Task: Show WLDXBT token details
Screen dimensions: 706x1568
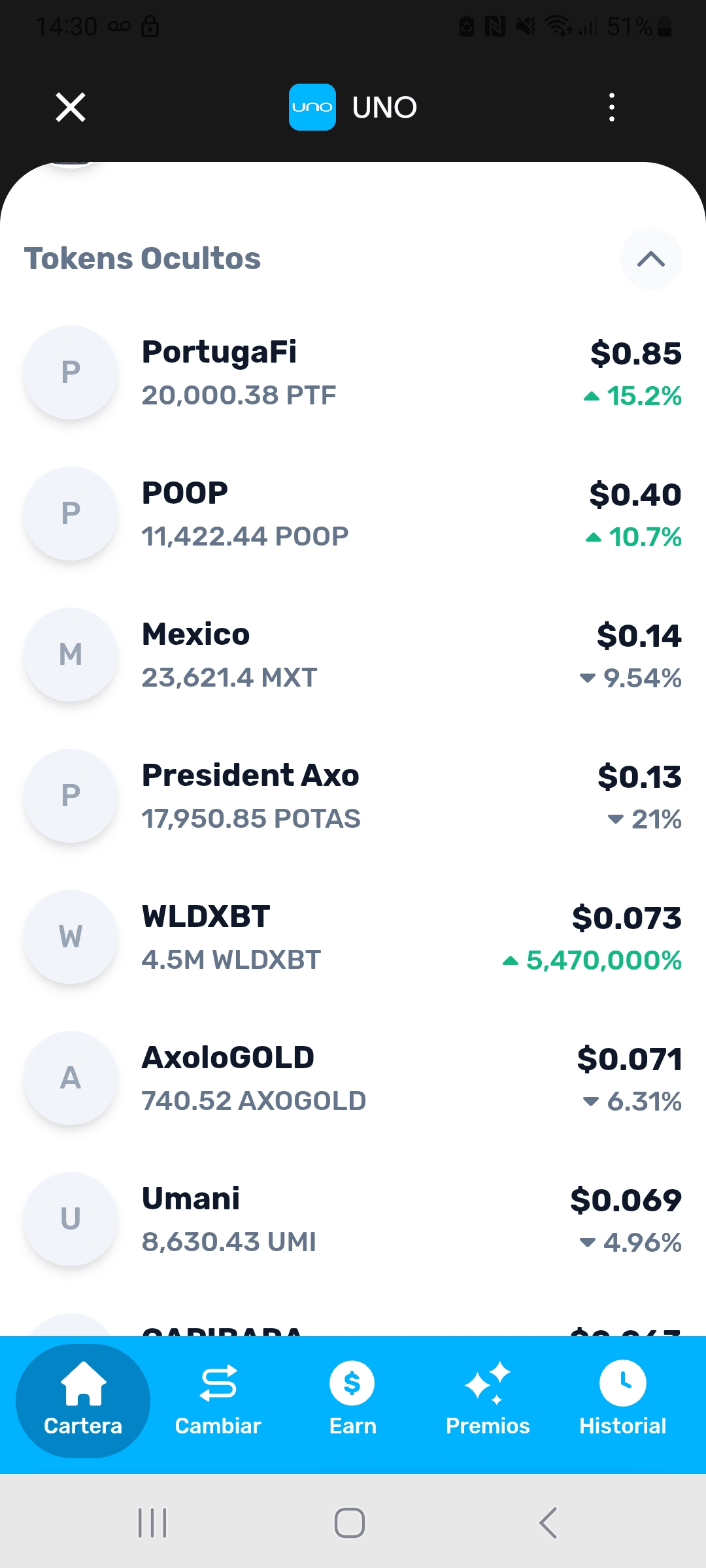Action: click(353, 938)
